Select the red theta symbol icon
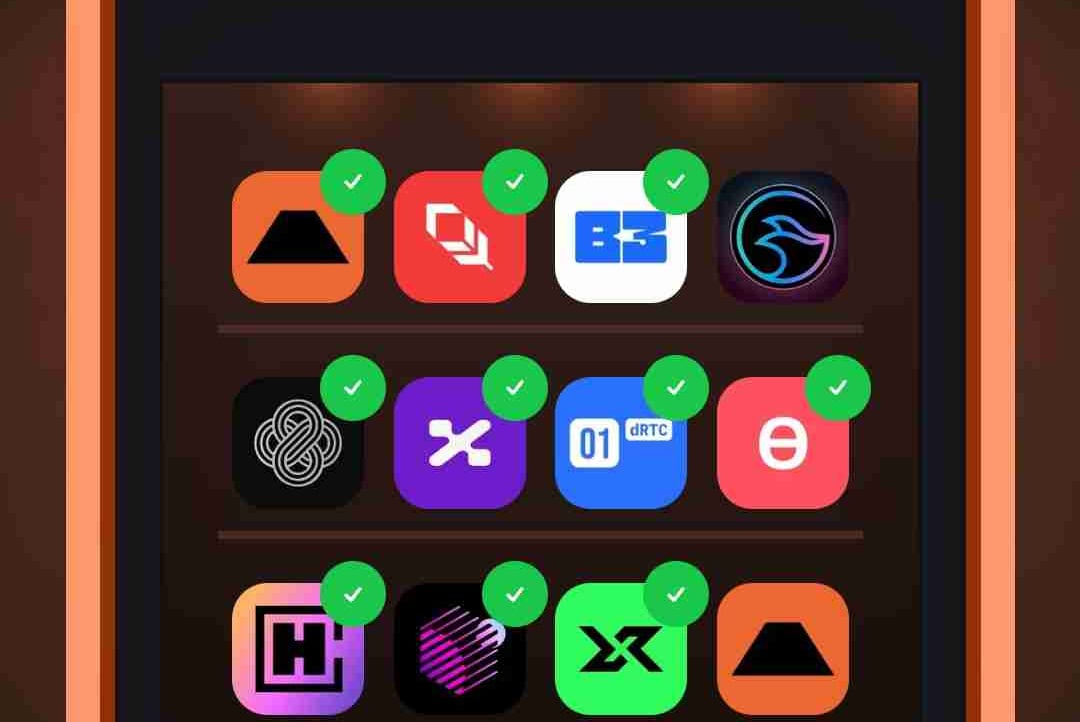 (x=782, y=442)
